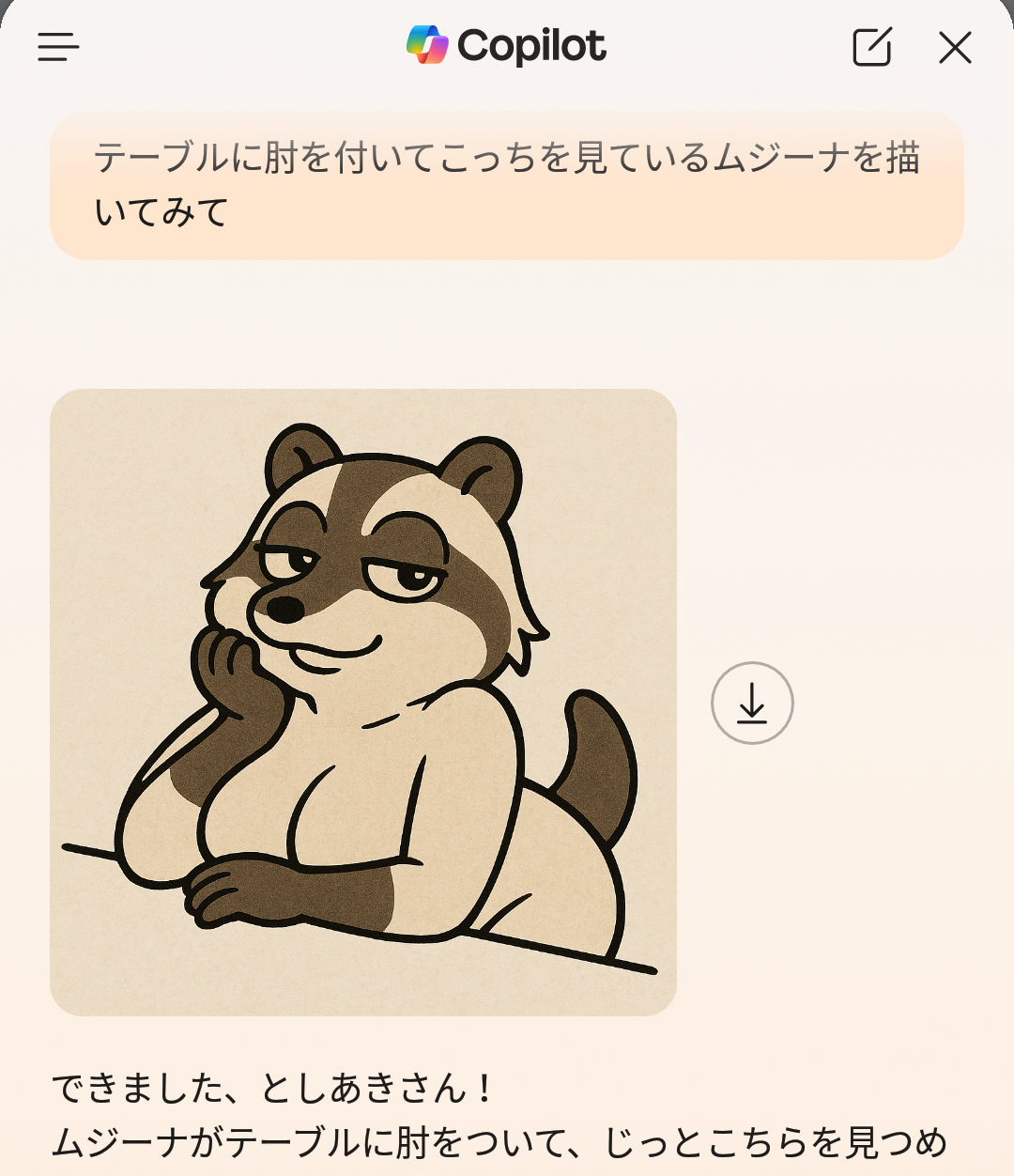Open the hamburger menu
The image size is (1014, 1176).
[58, 47]
